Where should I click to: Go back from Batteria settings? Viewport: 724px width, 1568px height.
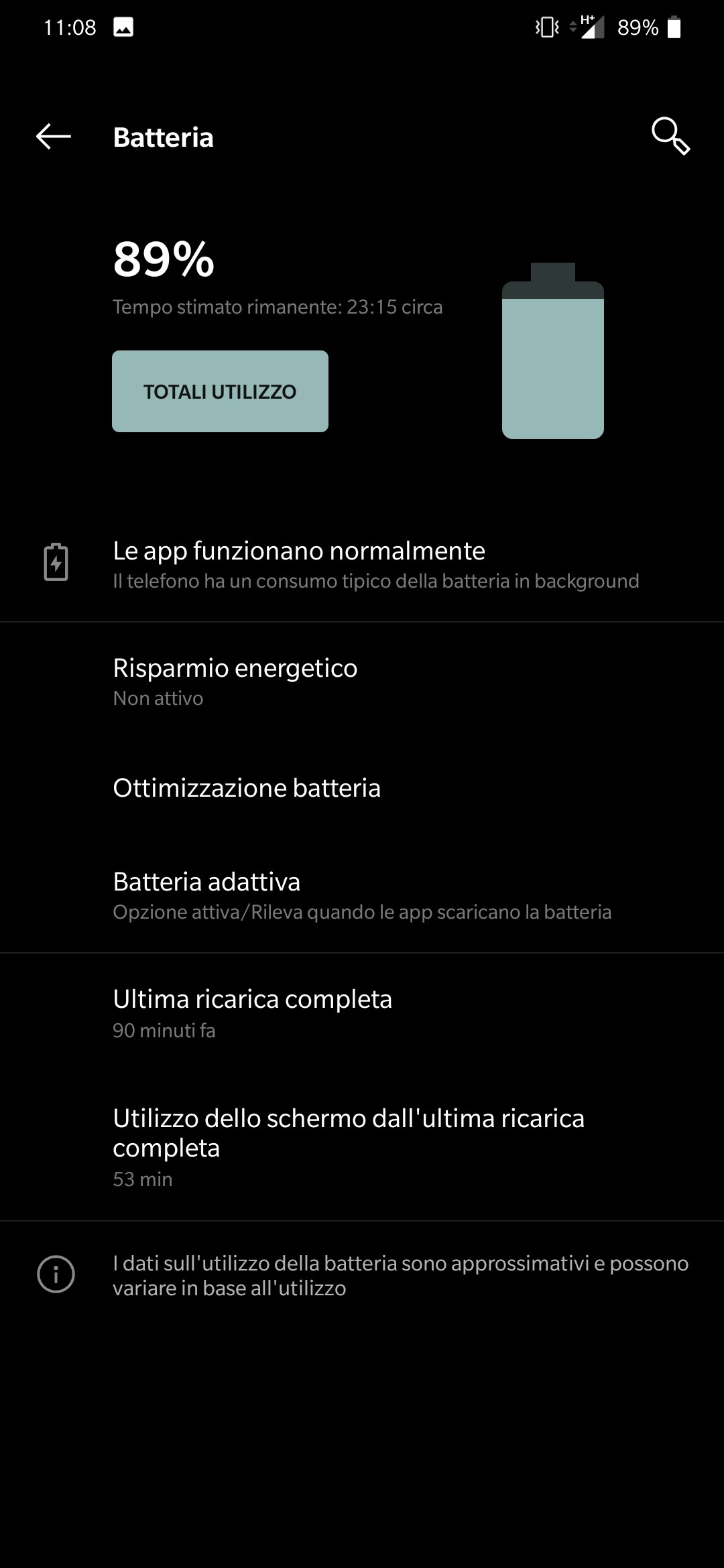54,137
